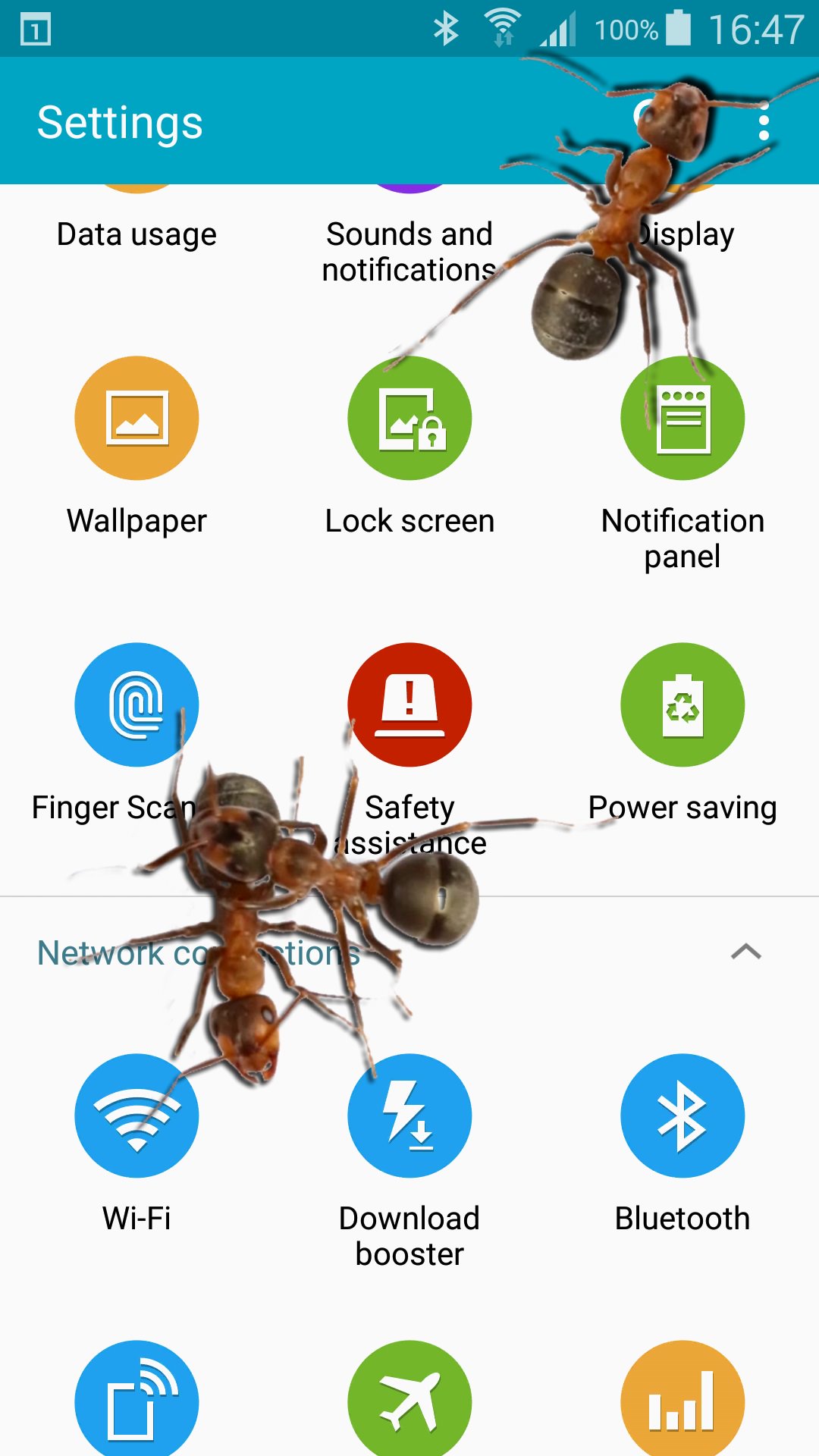Open Bluetooth settings
Image resolution: width=819 pixels, height=1456 pixels.
click(x=682, y=1116)
